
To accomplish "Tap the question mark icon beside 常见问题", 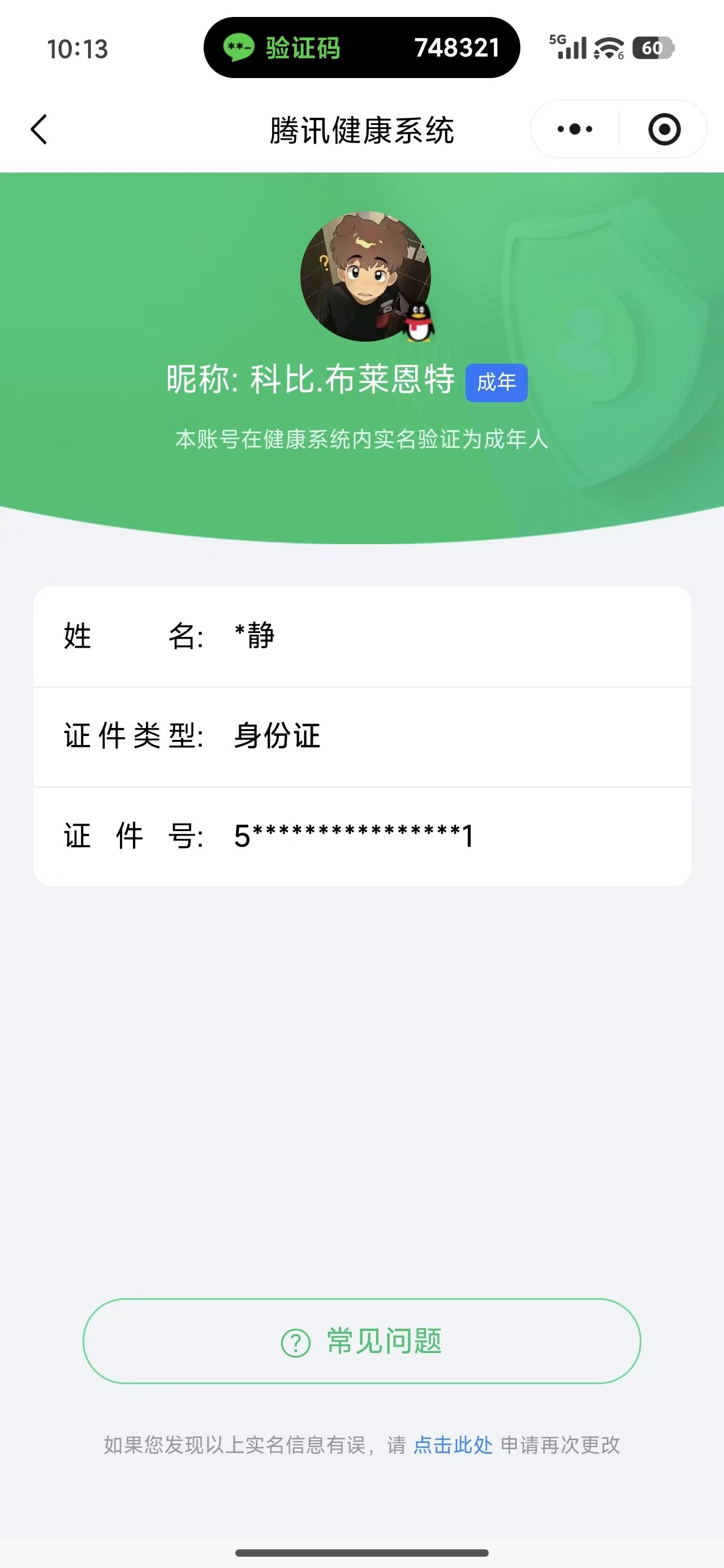I will coord(296,1341).
